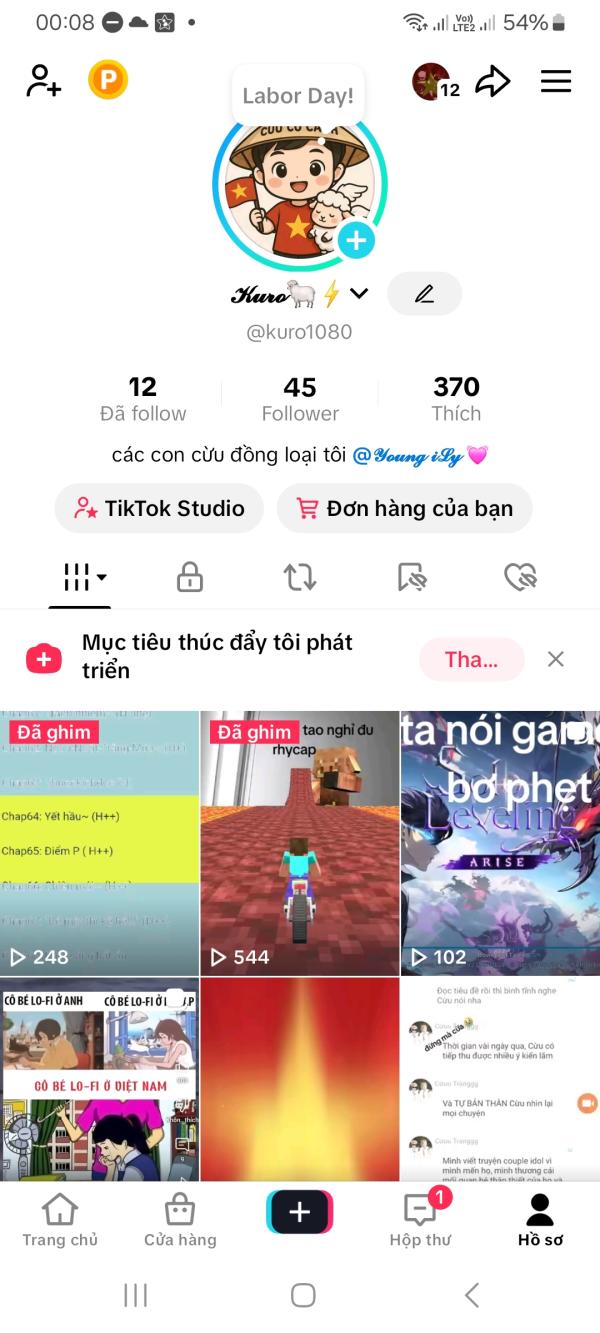The height and width of the screenshot is (1333, 600).
Task: Dismiss the growth goal banner
Action: 556,659
